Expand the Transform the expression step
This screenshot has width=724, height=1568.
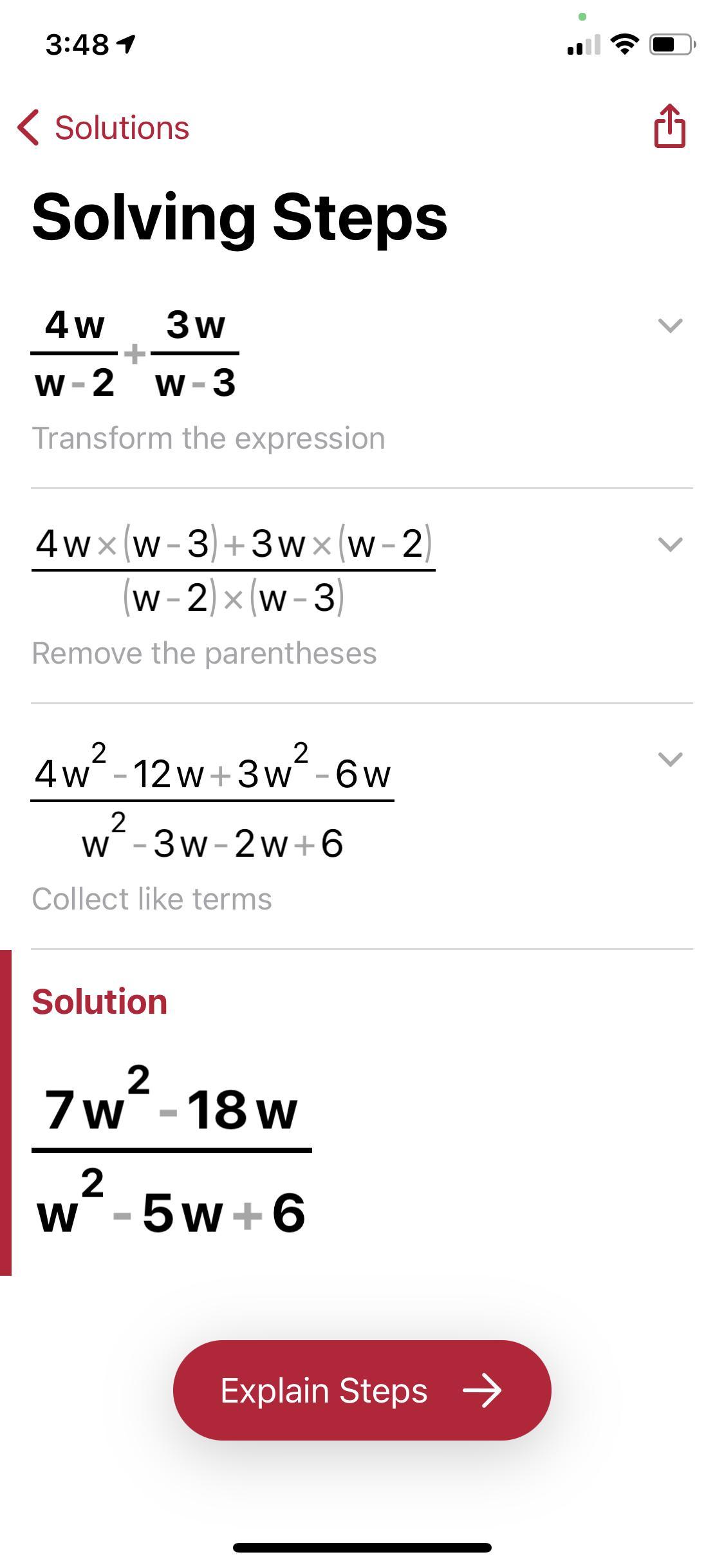click(670, 325)
